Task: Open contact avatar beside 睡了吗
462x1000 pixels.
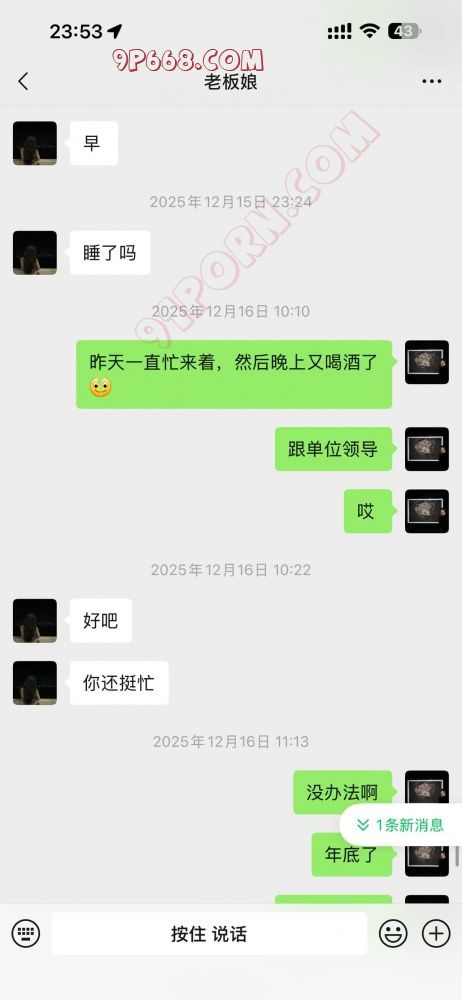Action: pos(34,253)
